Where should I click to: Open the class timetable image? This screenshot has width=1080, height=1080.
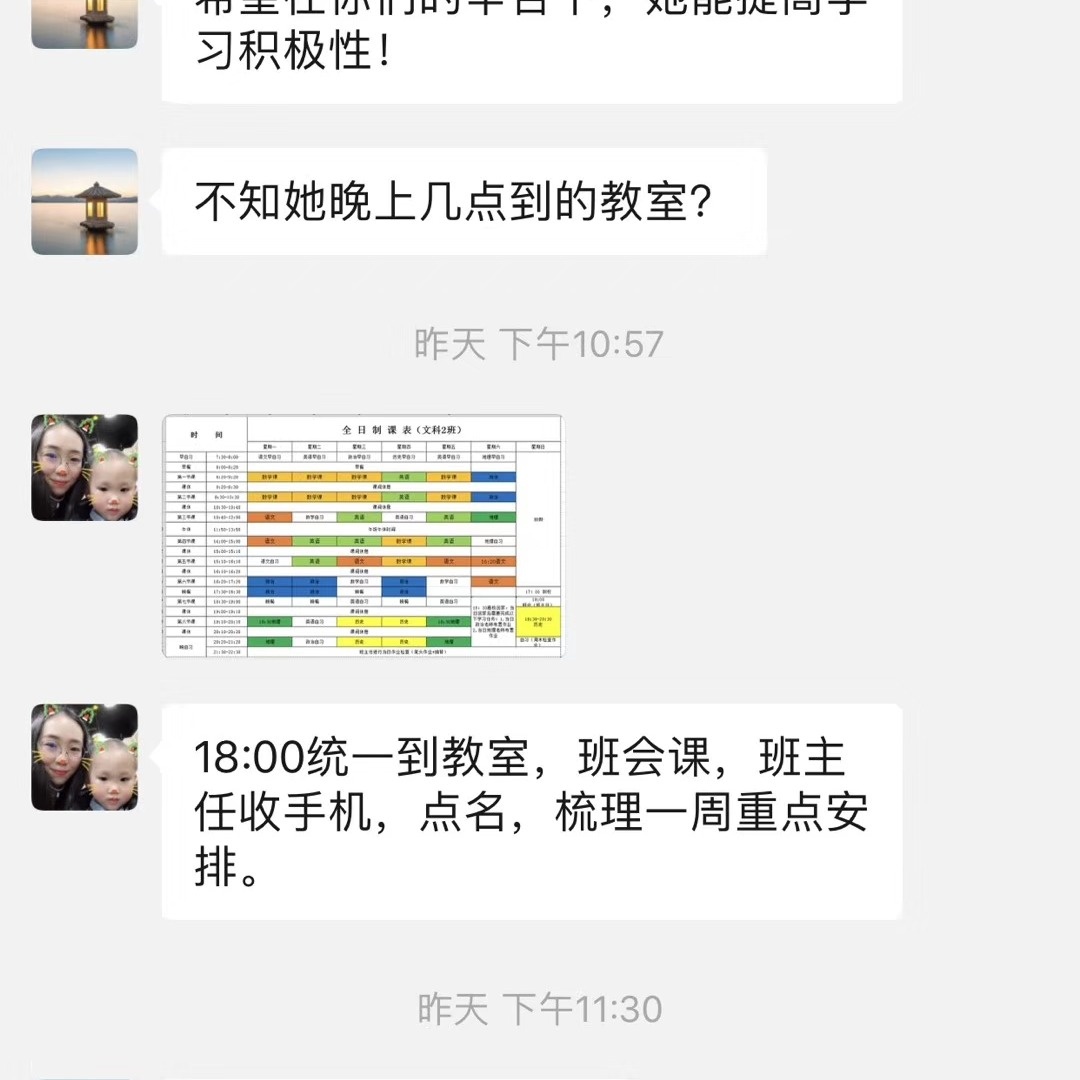pyautogui.click(x=362, y=536)
